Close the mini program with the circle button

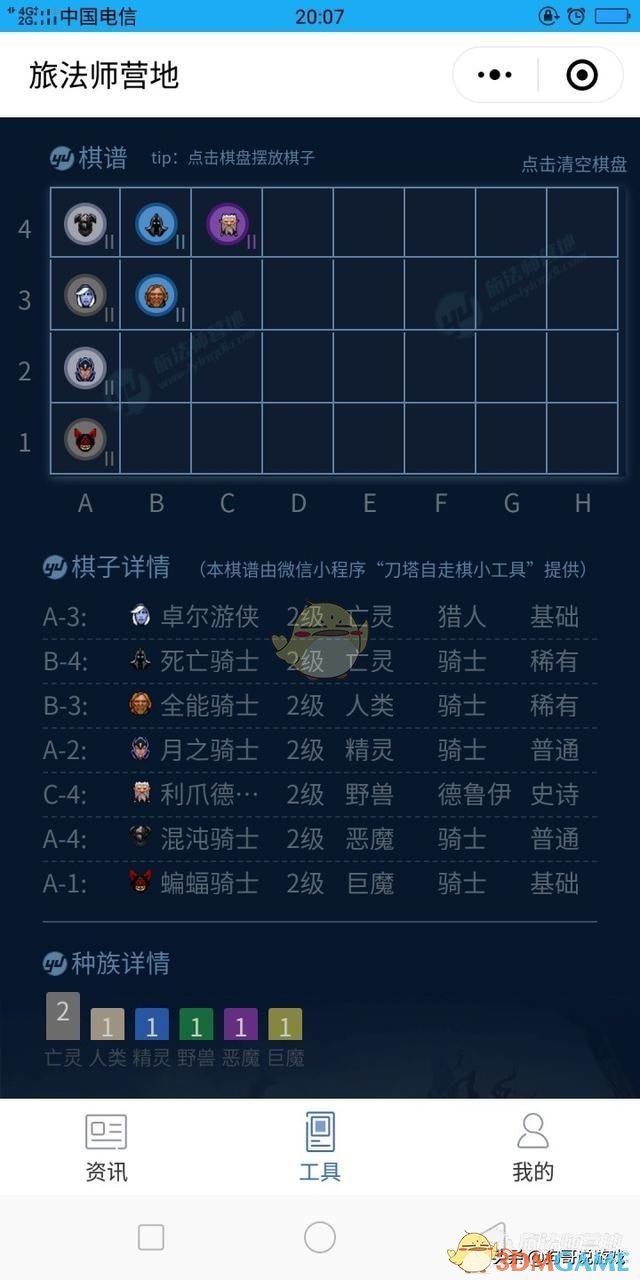582,75
